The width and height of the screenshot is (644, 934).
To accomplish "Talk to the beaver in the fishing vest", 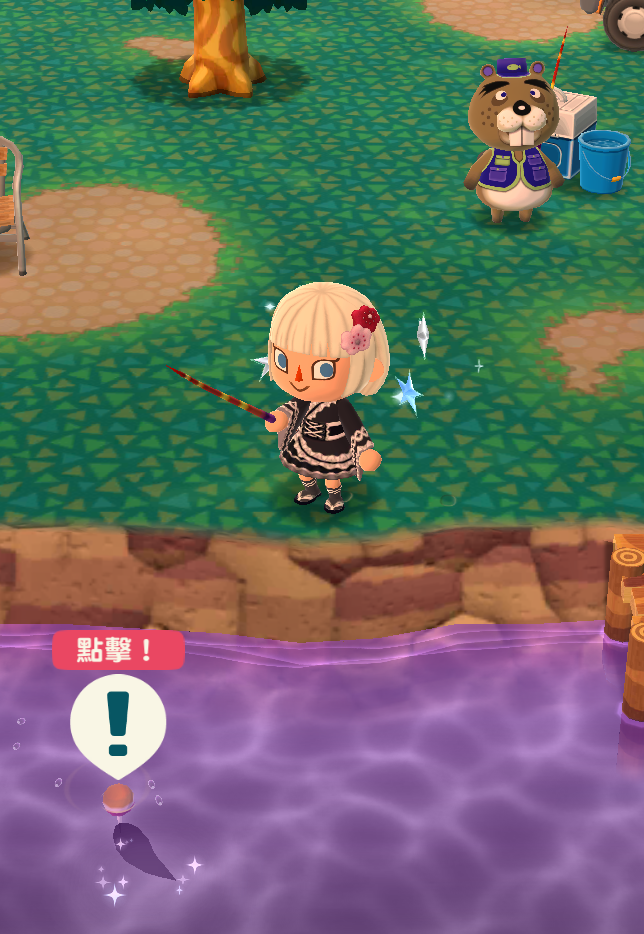I will pyautogui.click(x=510, y=139).
